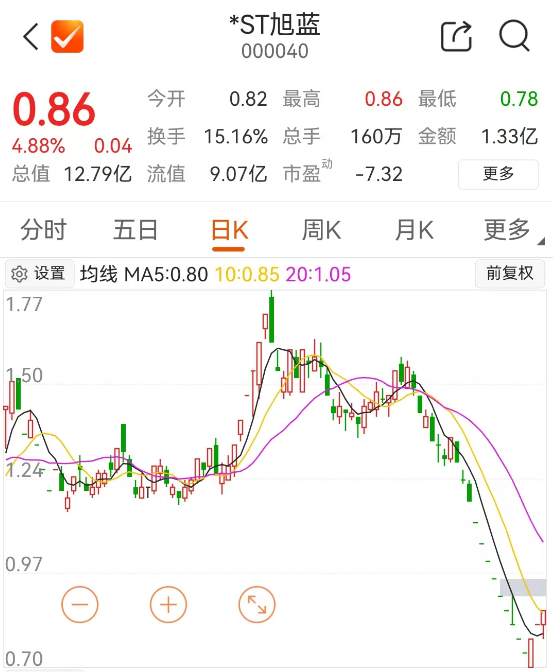Switch to the 周K tab

322,230
